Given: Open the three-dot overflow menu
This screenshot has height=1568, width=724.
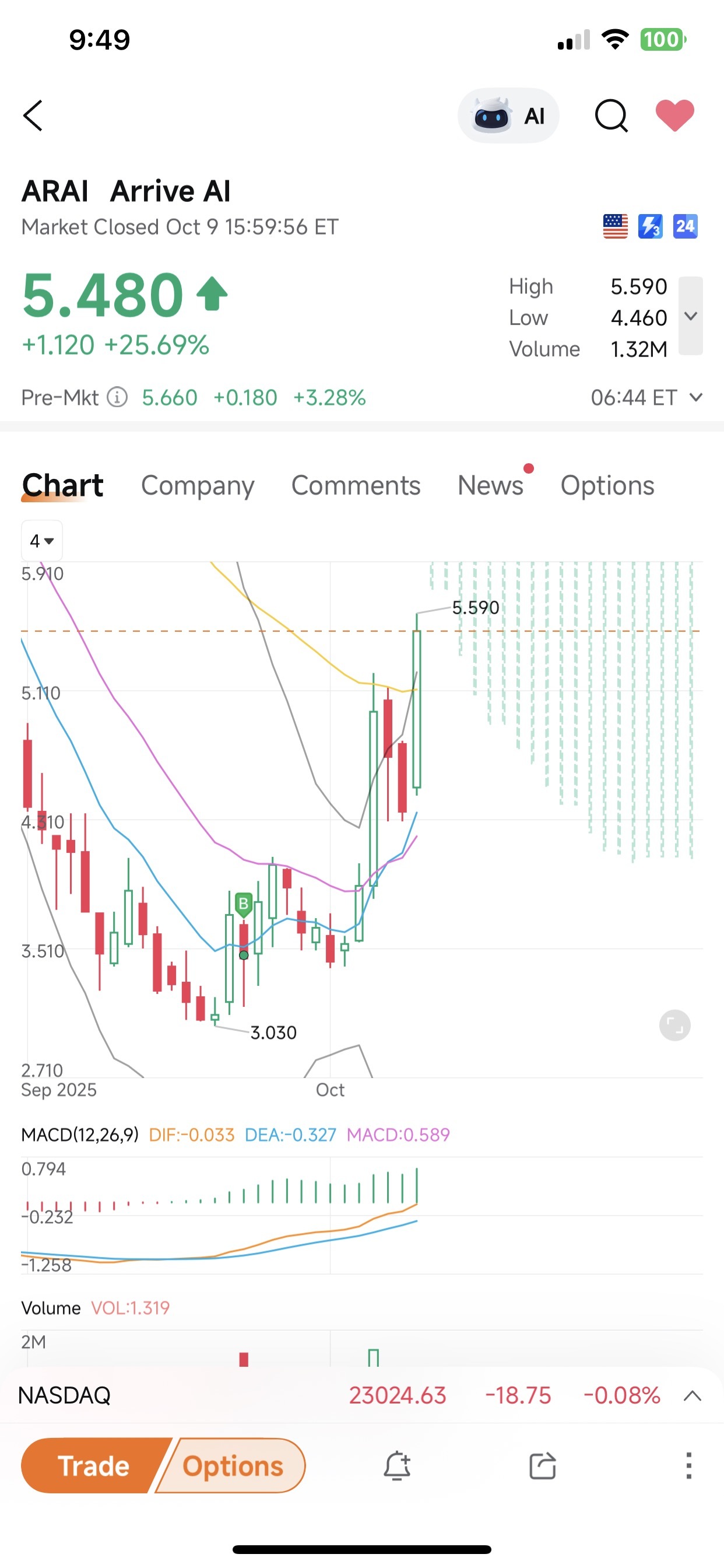Looking at the screenshot, I should [688, 1466].
